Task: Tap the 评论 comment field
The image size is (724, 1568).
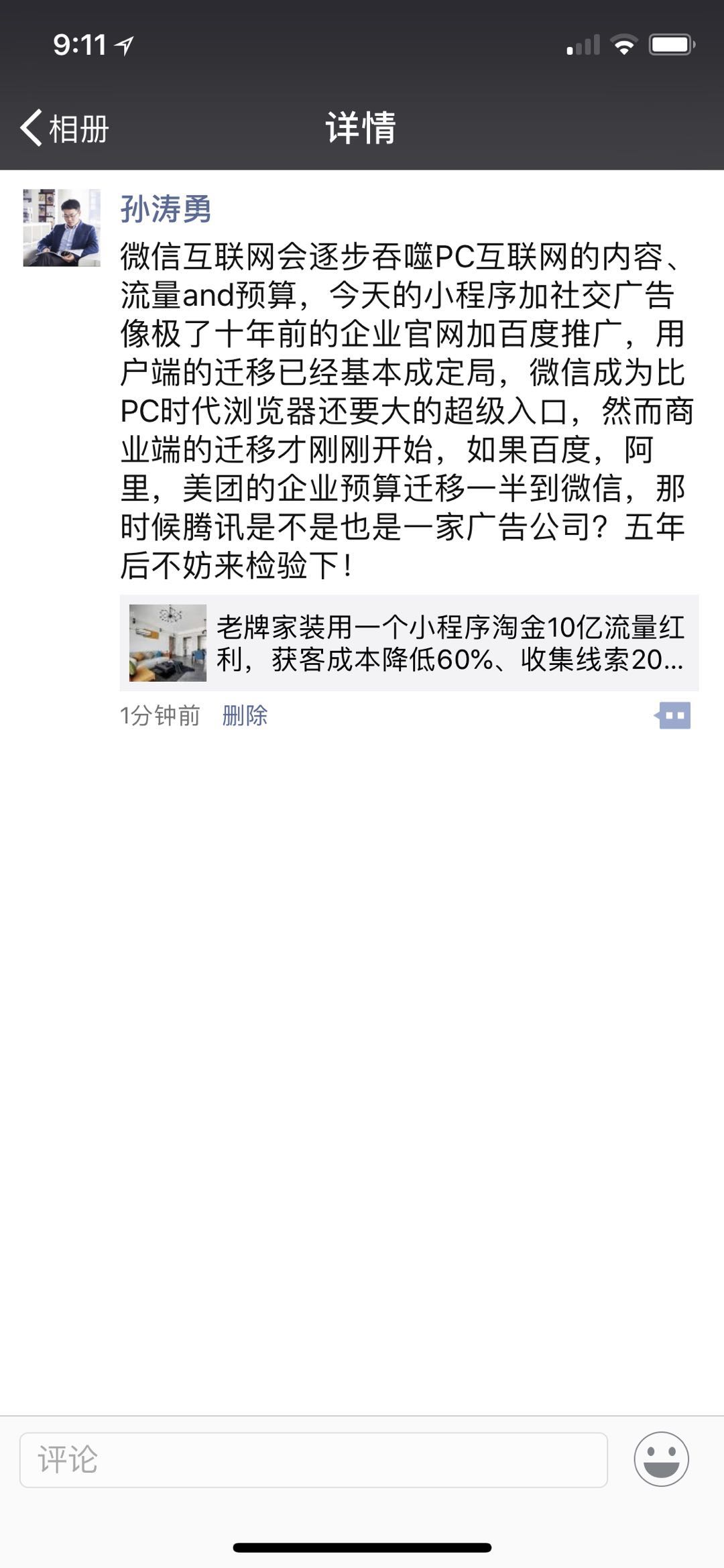Action: (314, 1459)
